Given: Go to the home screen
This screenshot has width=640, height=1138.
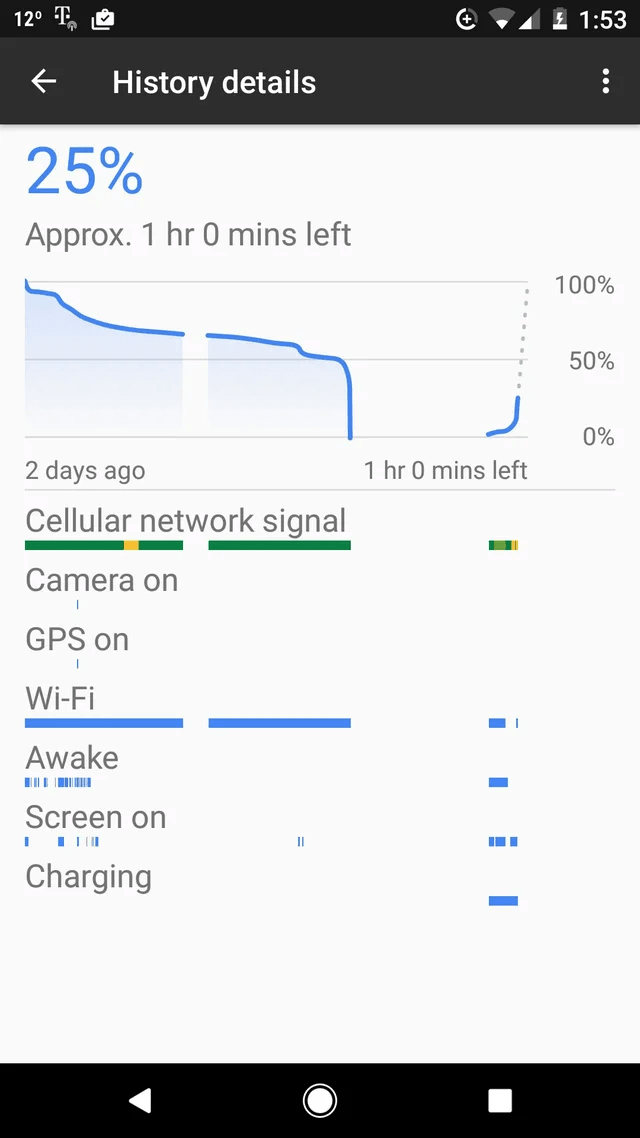Looking at the screenshot, I should [x=320, y=1101].
